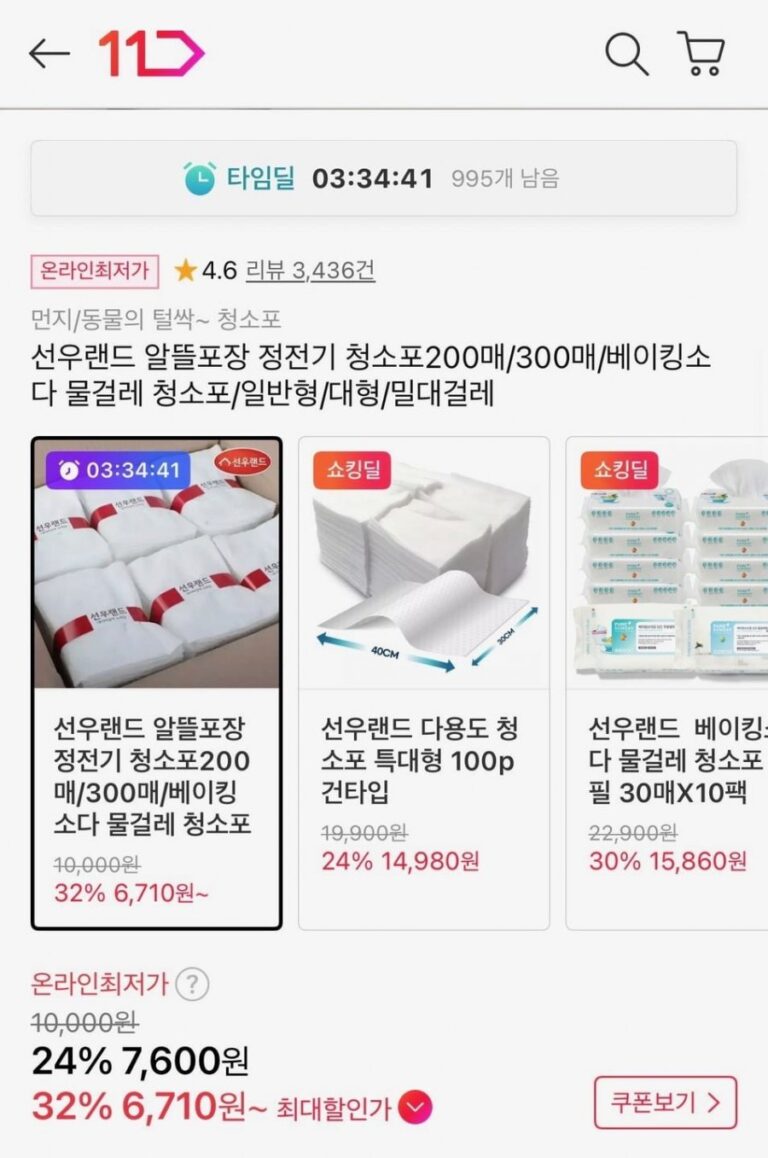Open the 11st home logo
Image resolution: width=768 pixels, height=1158 pixels.
click(x=151, y=54)
